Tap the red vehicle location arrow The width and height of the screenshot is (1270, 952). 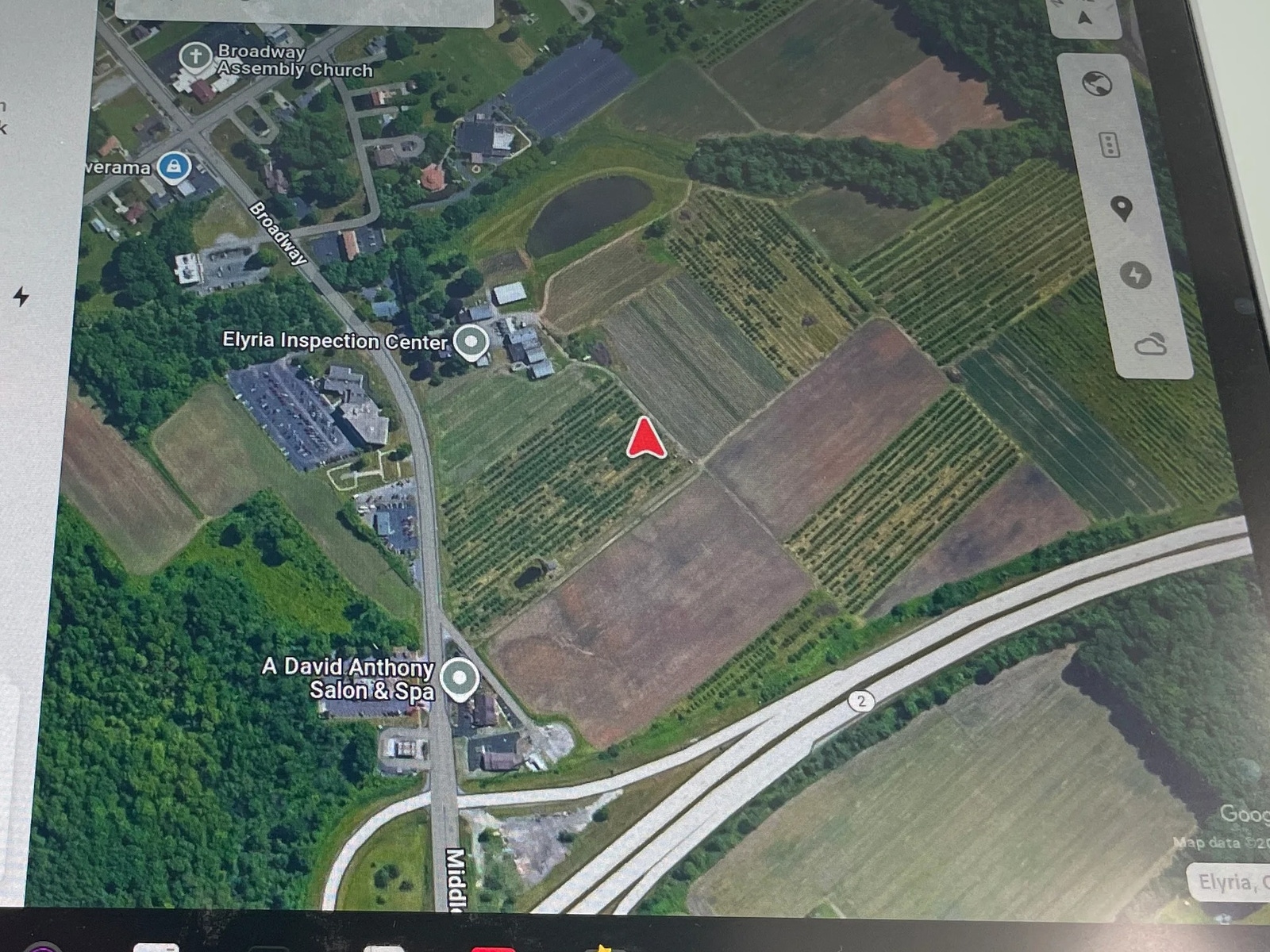coord(645,439)
